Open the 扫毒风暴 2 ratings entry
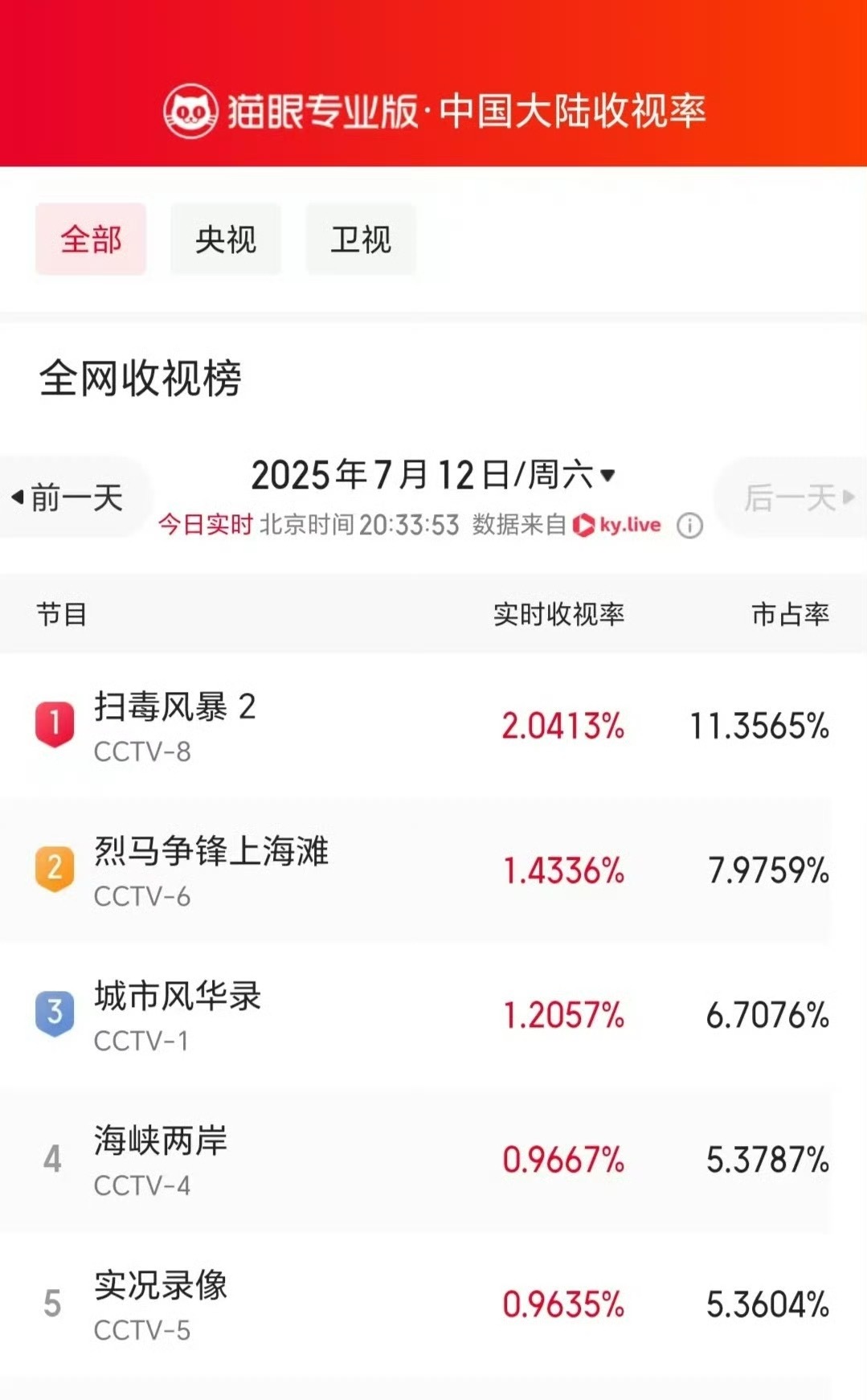The image size is (867, 1400). pyautogui.click(x=433, y=726)
